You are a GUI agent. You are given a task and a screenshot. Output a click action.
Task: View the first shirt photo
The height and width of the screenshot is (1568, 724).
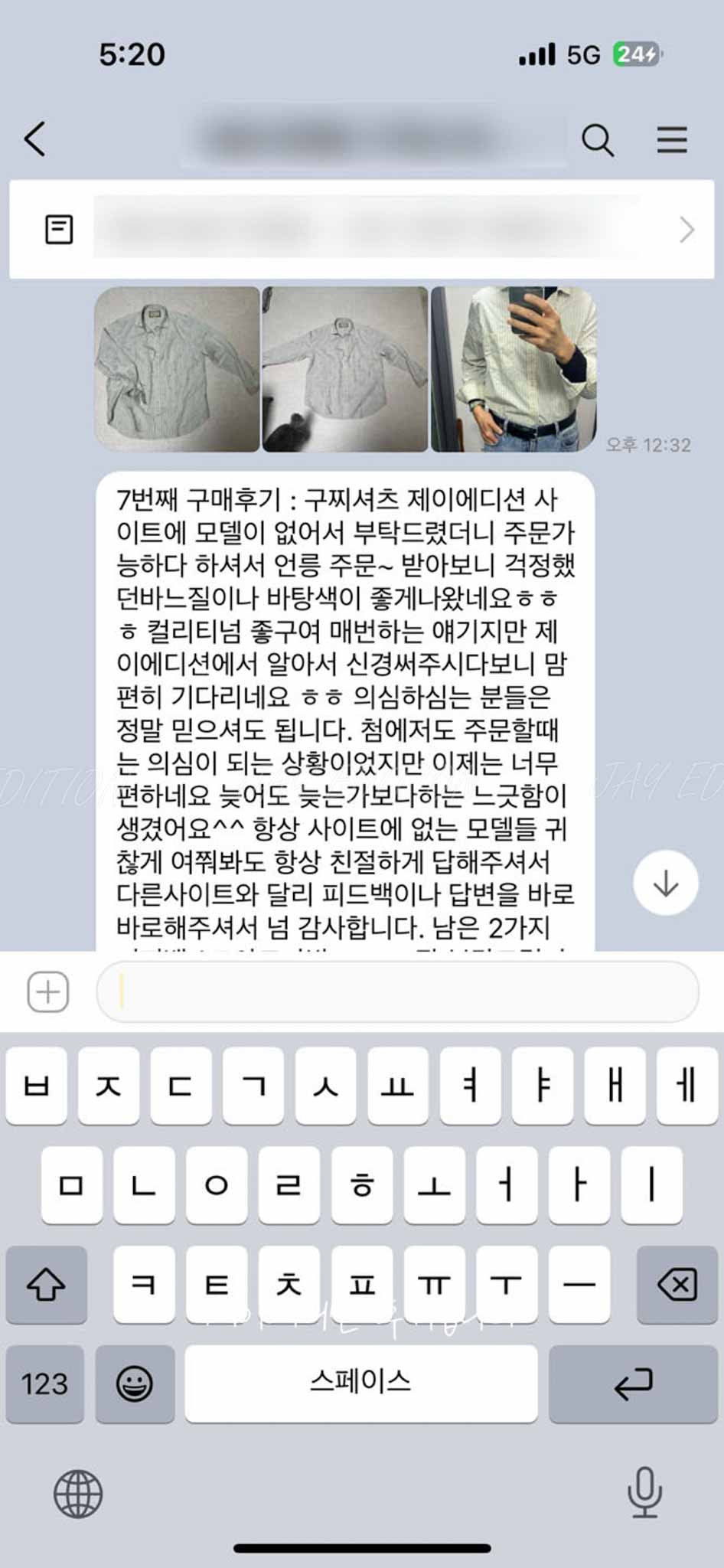click(x=177, y=369)
